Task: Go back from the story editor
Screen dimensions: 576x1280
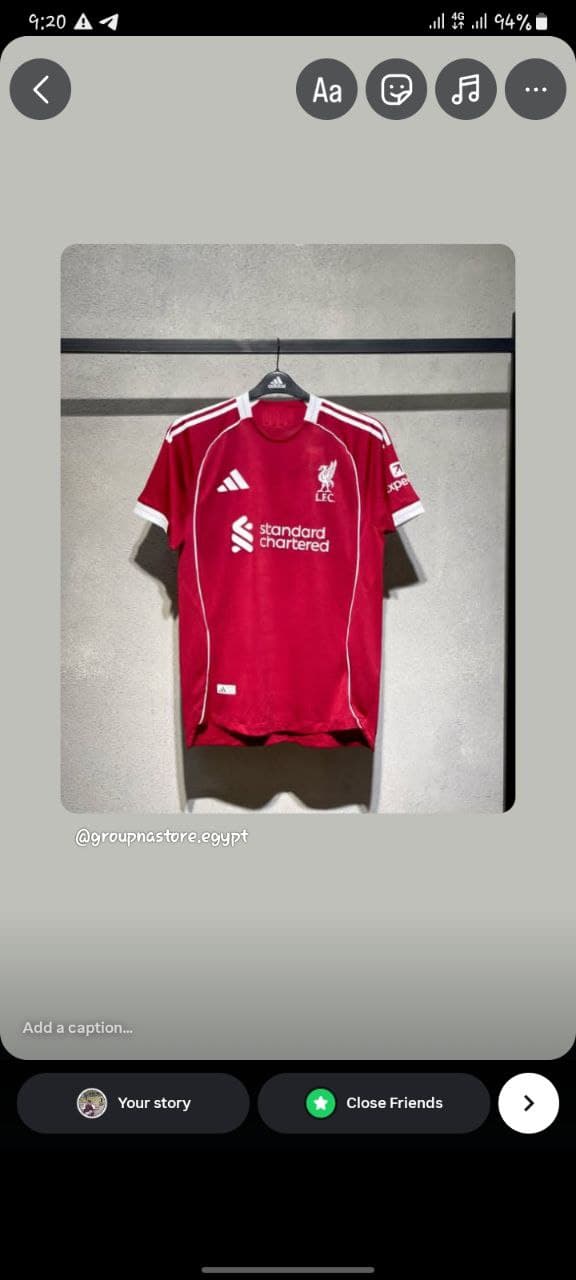Action: [40, 89]
